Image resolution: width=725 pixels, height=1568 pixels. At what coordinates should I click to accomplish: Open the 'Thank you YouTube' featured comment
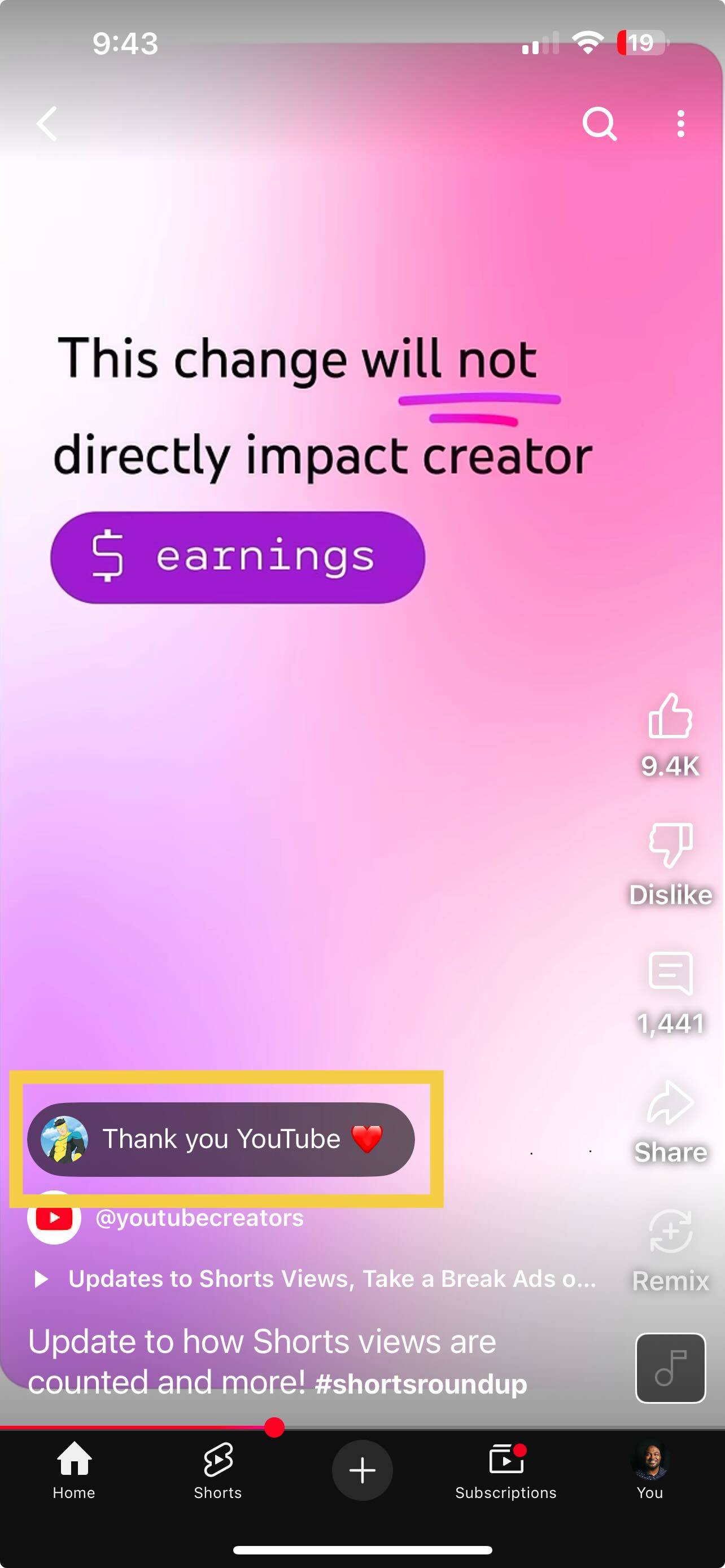point(221,1139)
